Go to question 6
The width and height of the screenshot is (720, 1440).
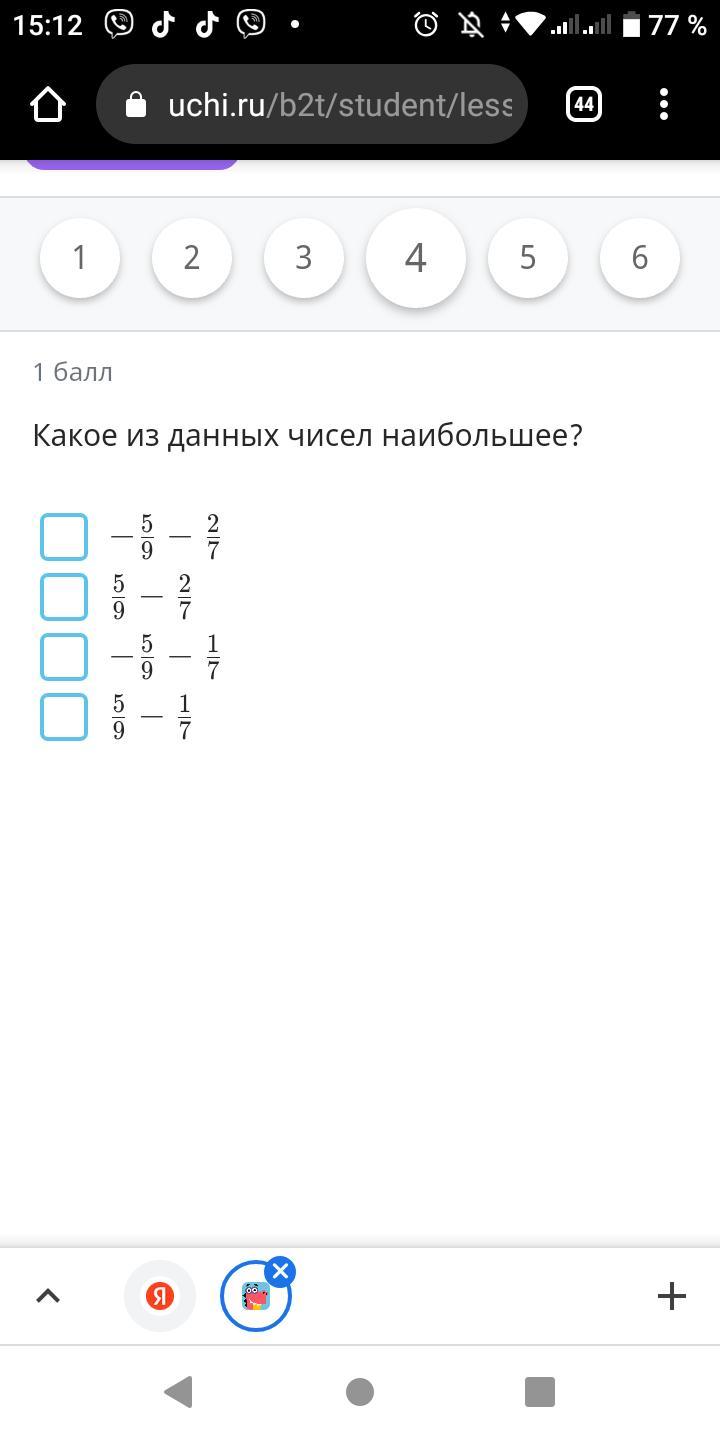point(640,258)
